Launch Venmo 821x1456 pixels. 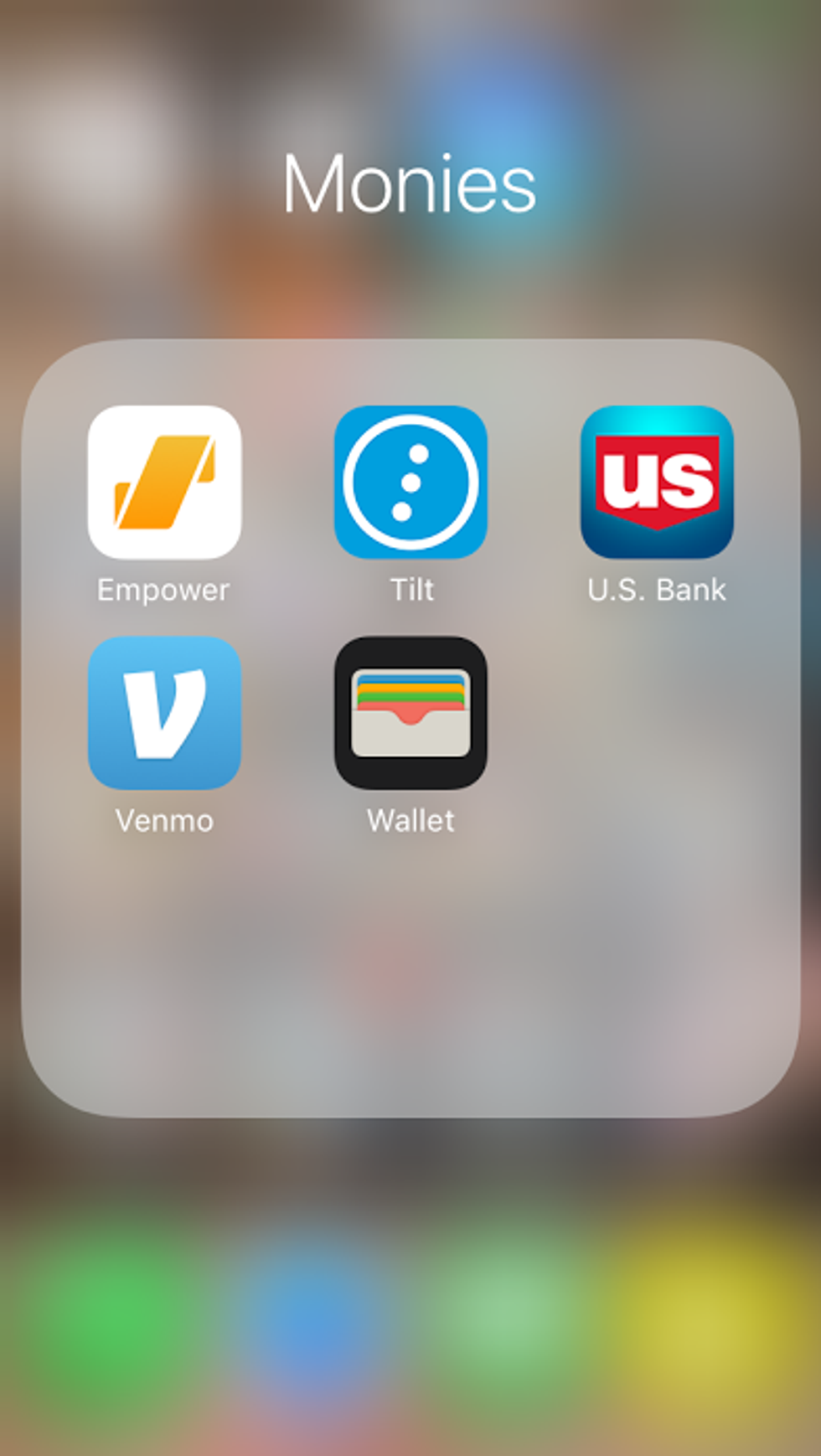click(164, 713)
